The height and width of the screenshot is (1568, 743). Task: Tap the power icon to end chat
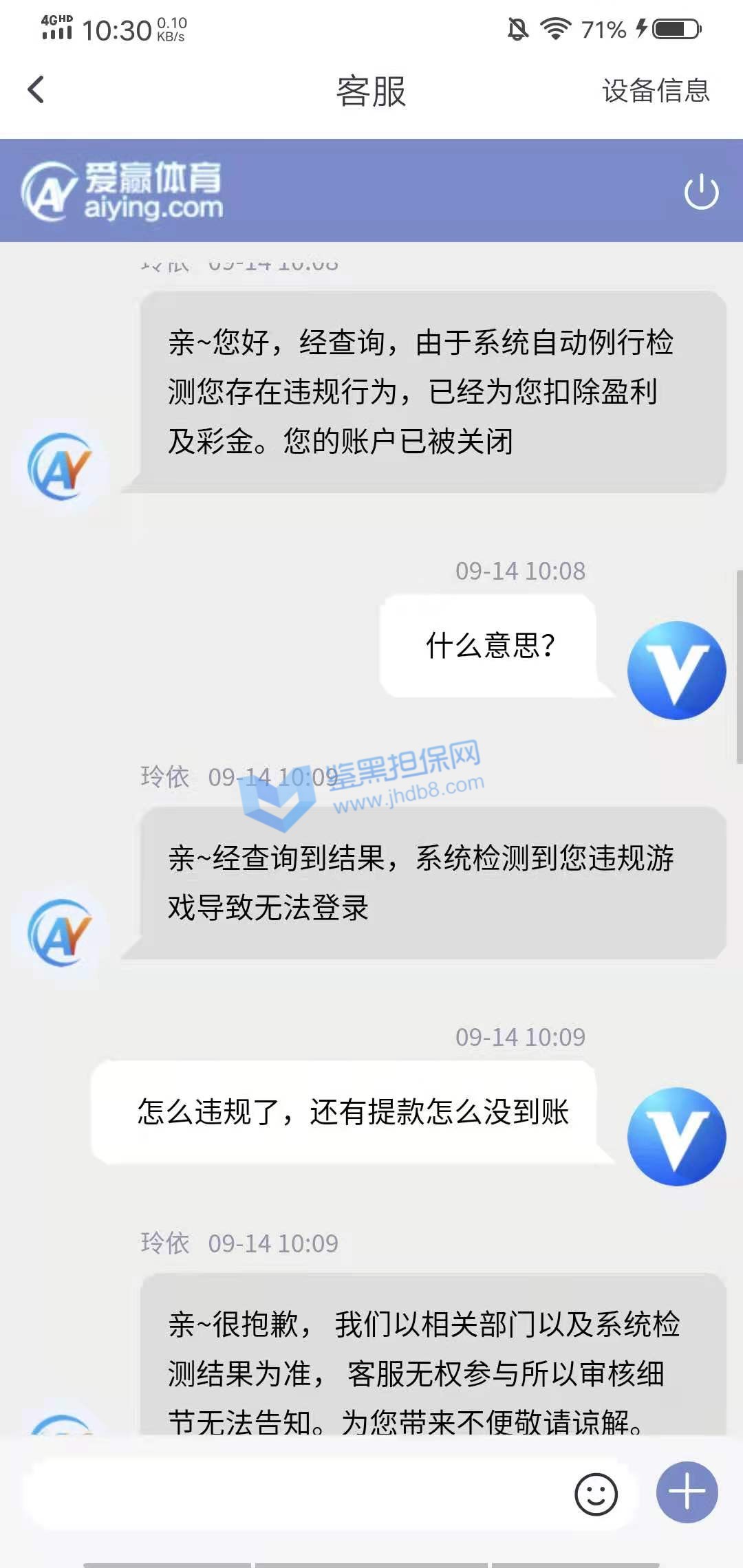click(701, 192)
